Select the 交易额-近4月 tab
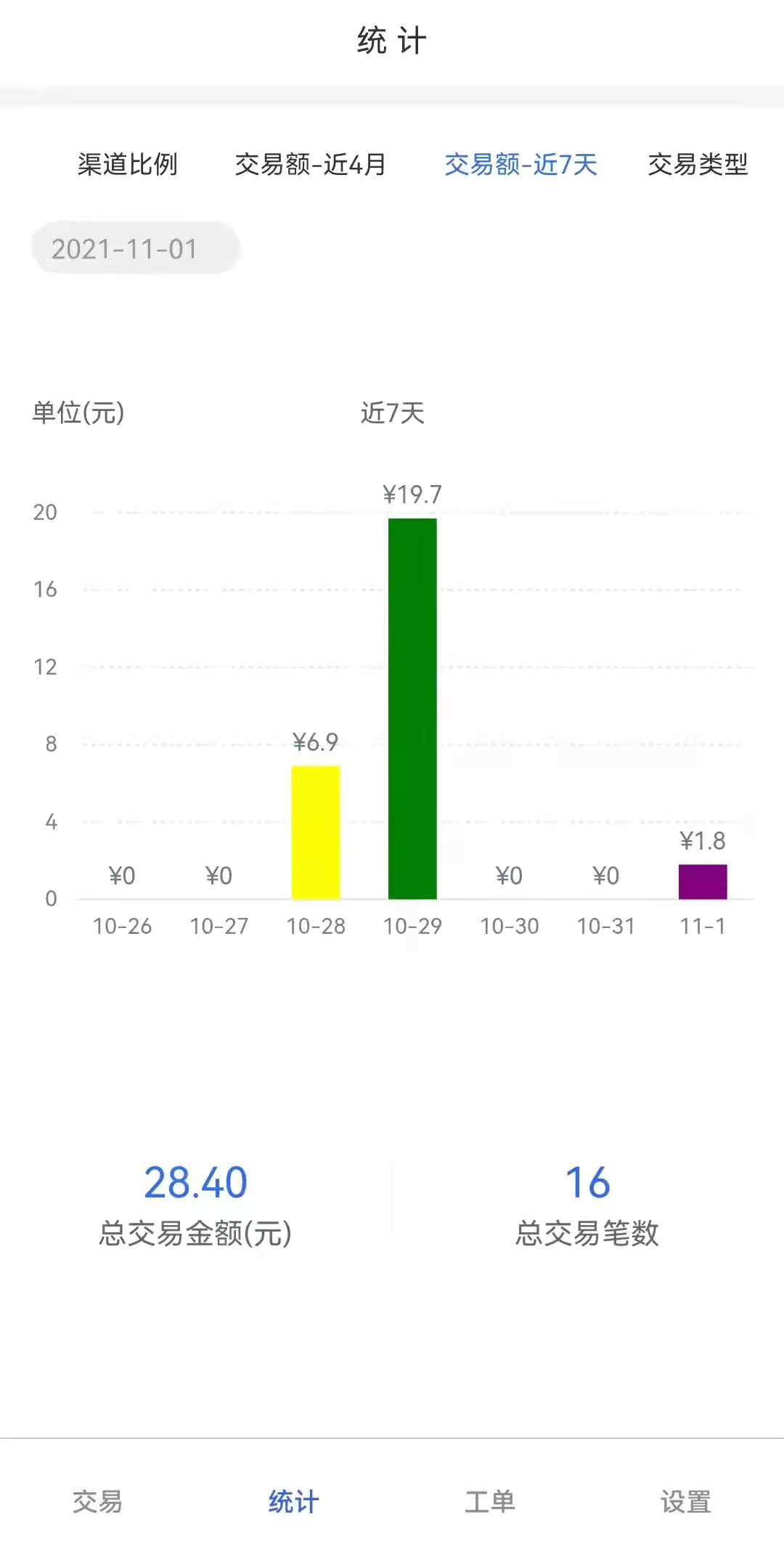Viewport: 784px width, 1562px height. pyautogui.click(x=310, y=165)
